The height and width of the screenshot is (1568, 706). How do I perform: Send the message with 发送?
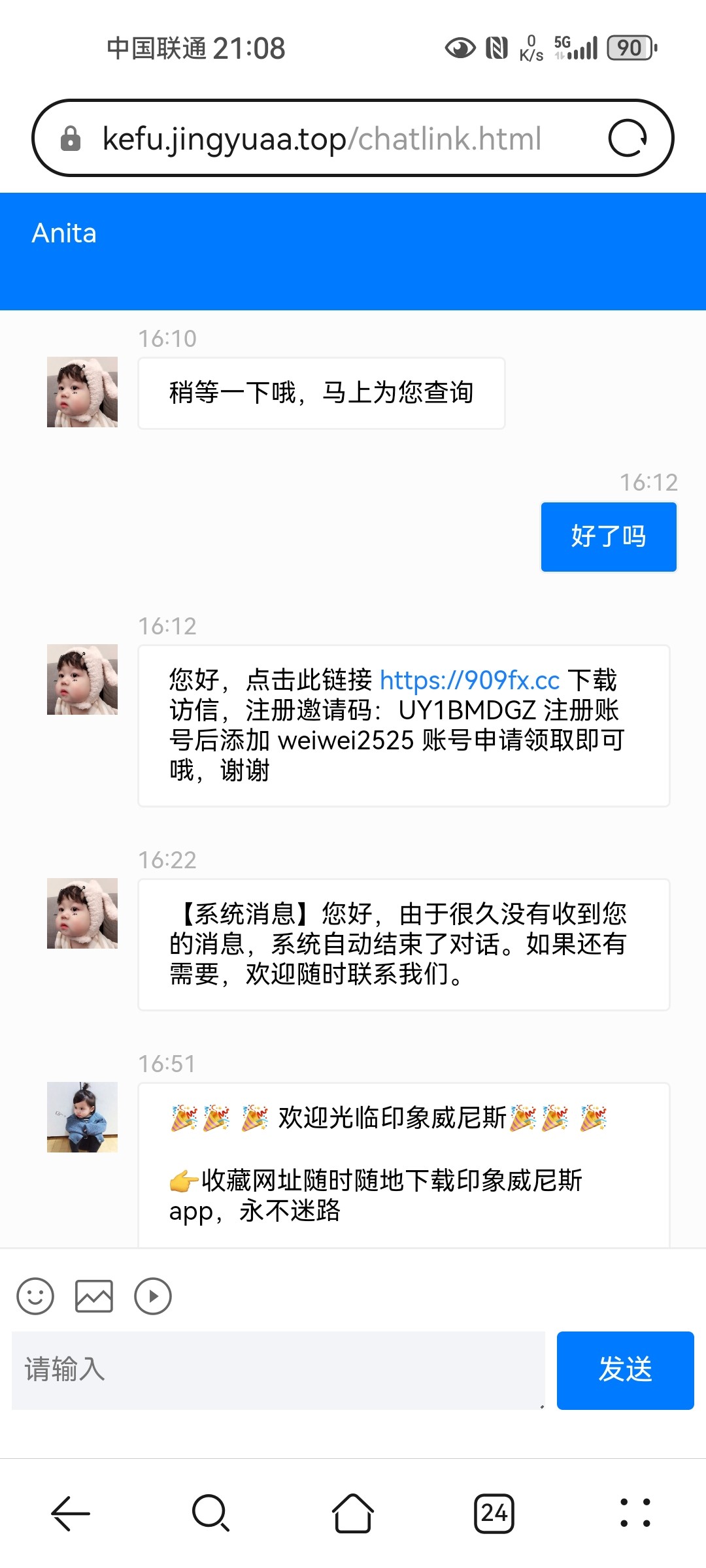[x=625, y=1370]
